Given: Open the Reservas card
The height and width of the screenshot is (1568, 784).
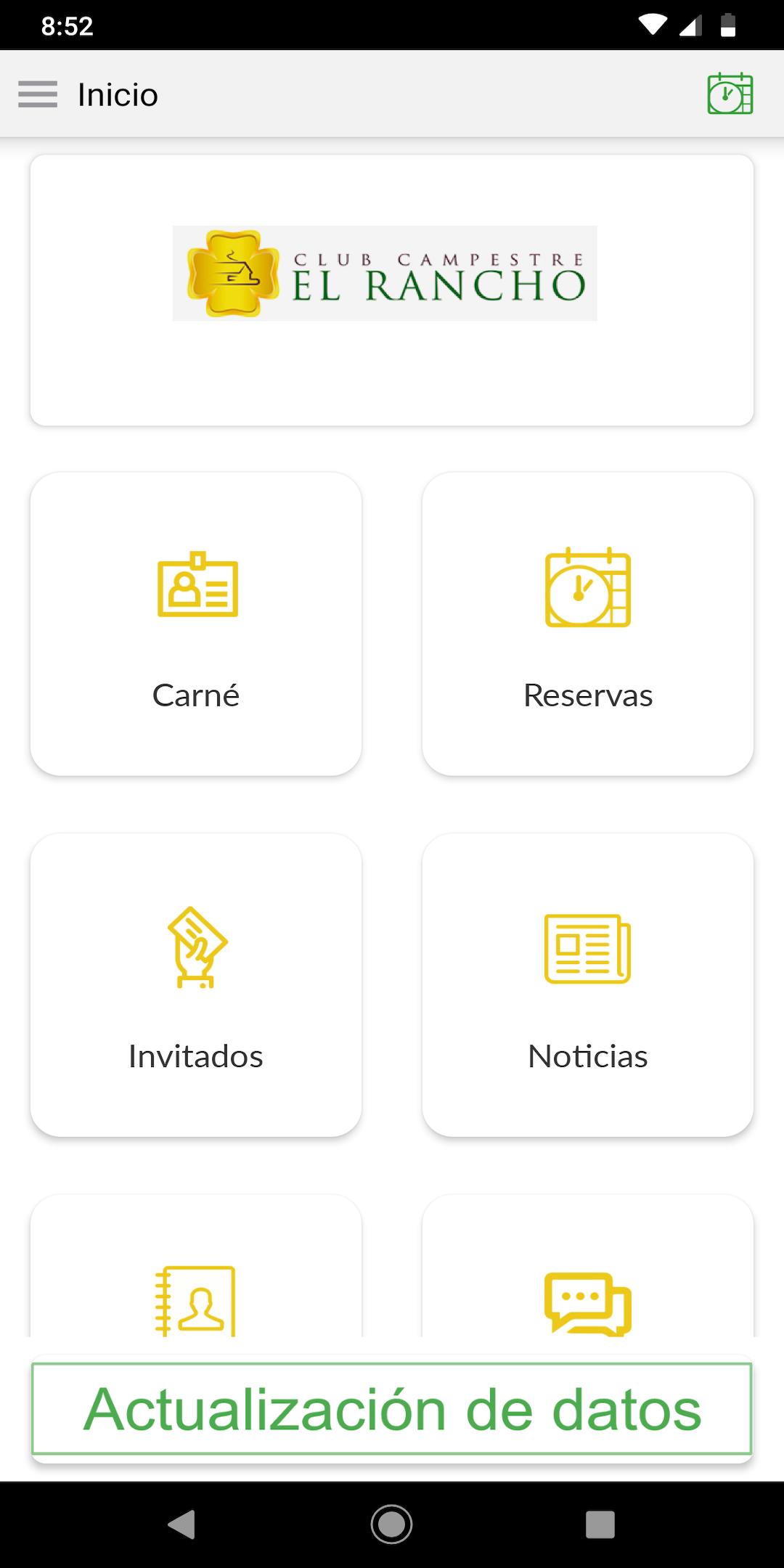Looking at the screenshot, I should (588, 624).
